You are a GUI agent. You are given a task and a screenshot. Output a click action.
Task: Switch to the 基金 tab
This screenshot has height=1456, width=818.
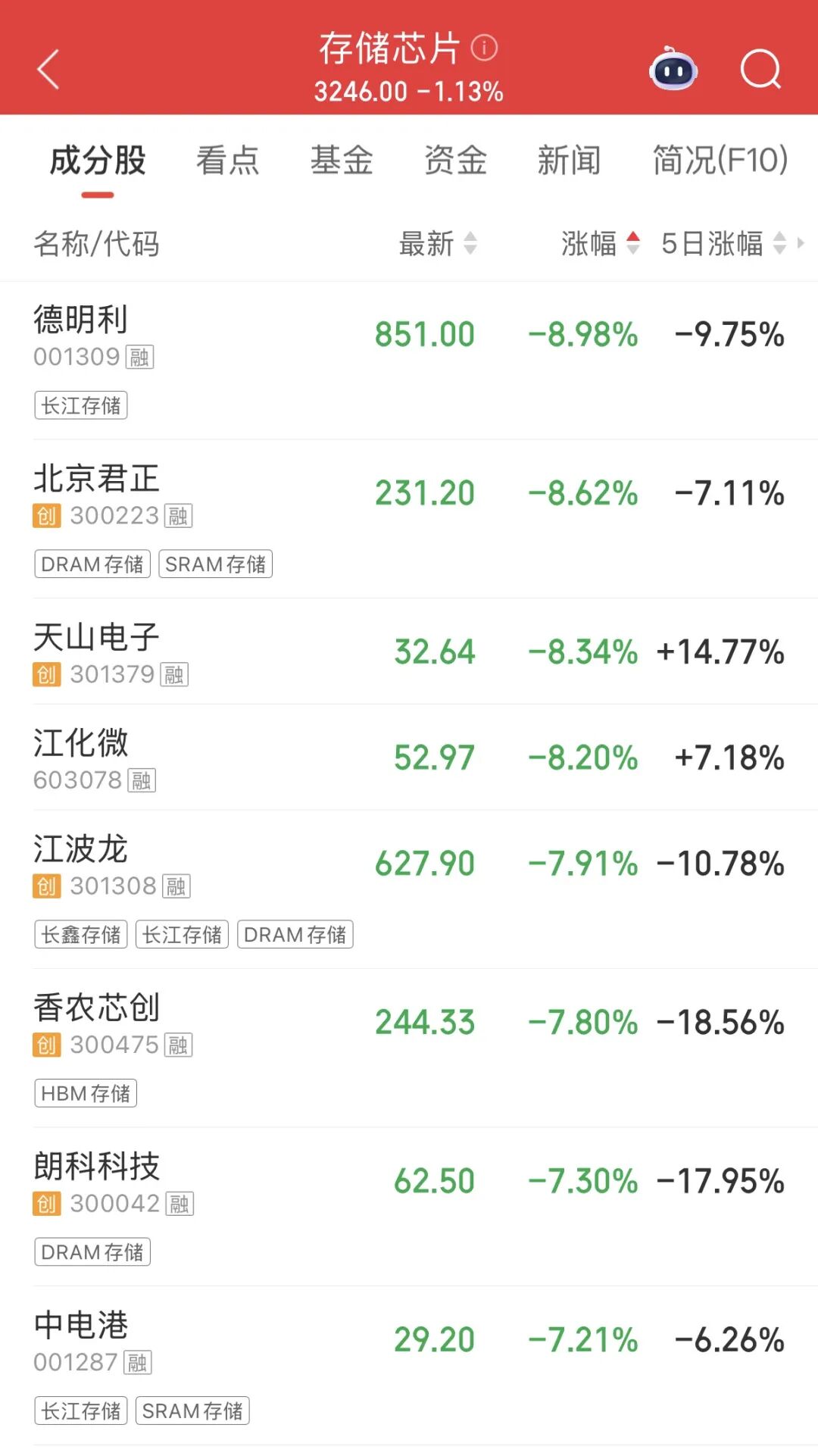tap(342, 161)
